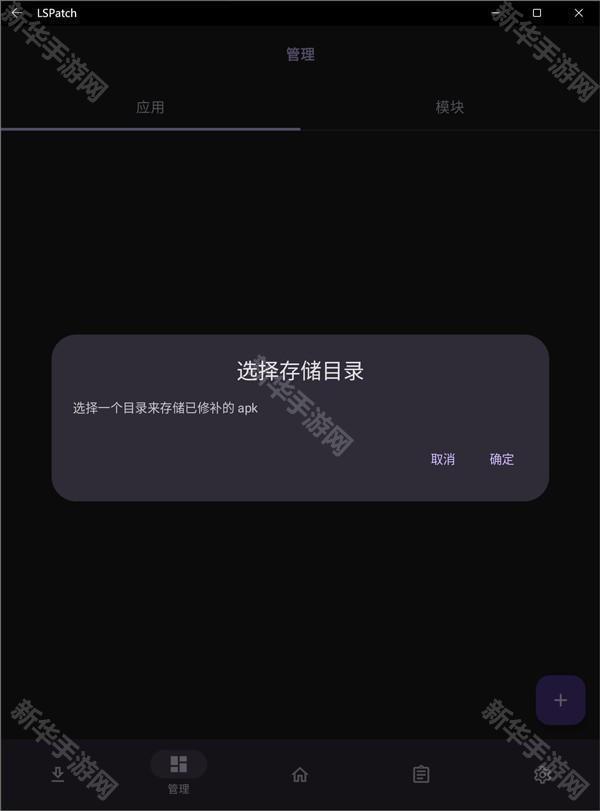
Task: Go back with the title bar arrow
Action: click(x=15, y=13)
